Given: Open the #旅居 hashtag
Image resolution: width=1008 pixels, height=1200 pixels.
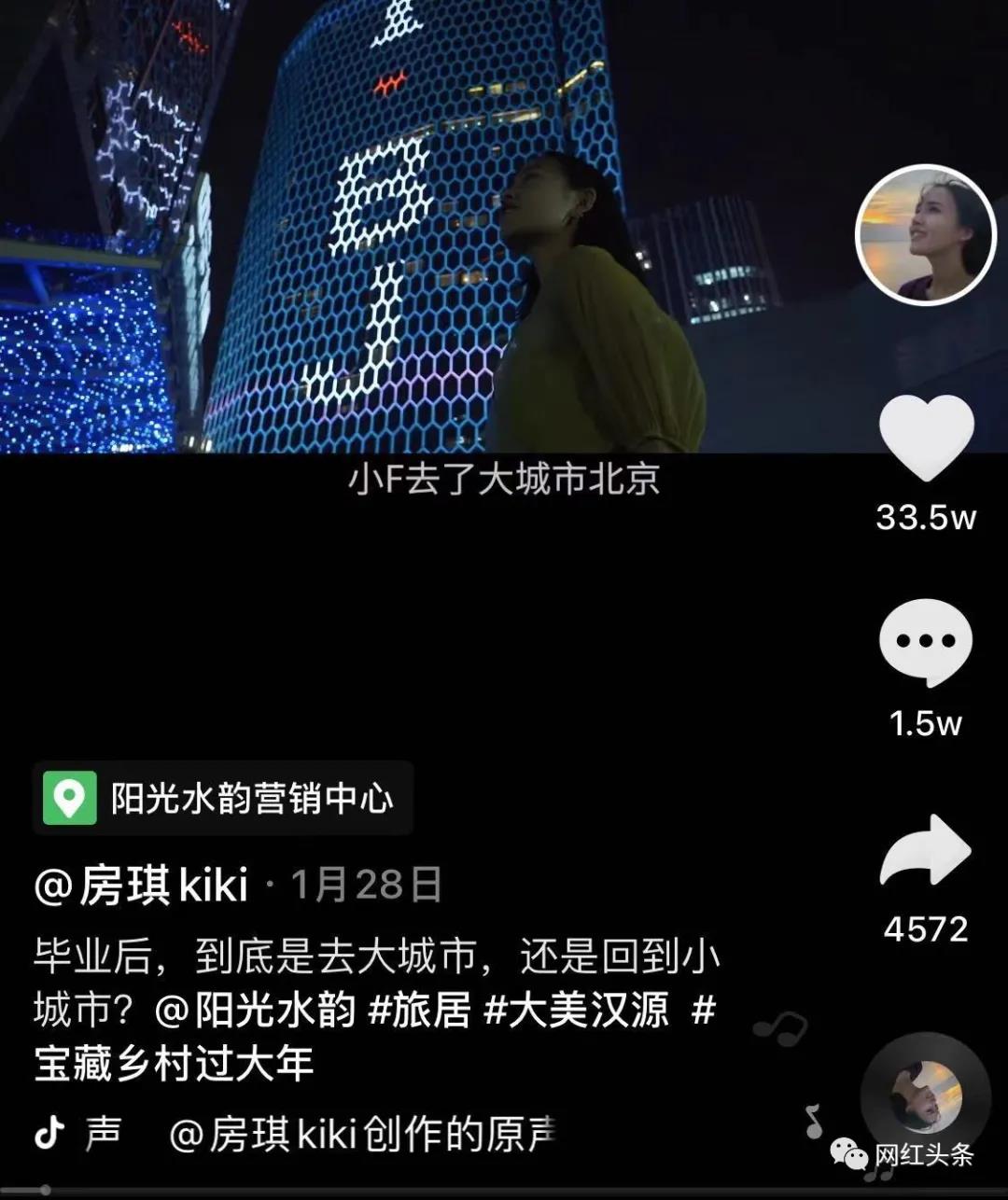Looking at the screenshot, I should tap(420, 1010).
